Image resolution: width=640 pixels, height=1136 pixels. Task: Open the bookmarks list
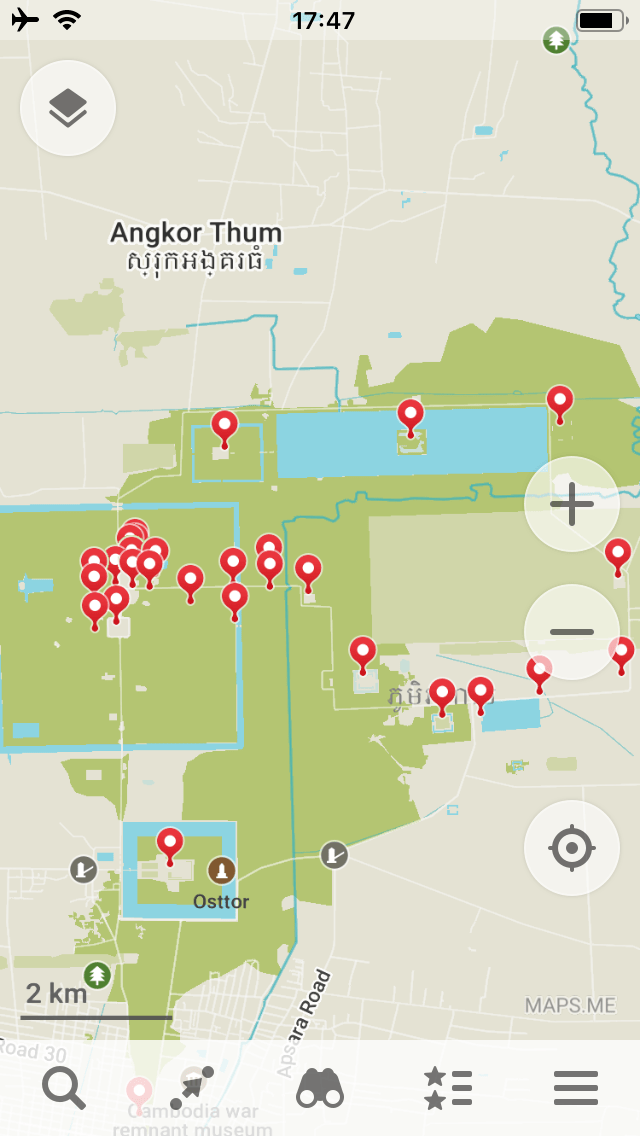click(x=448, y=1087)
